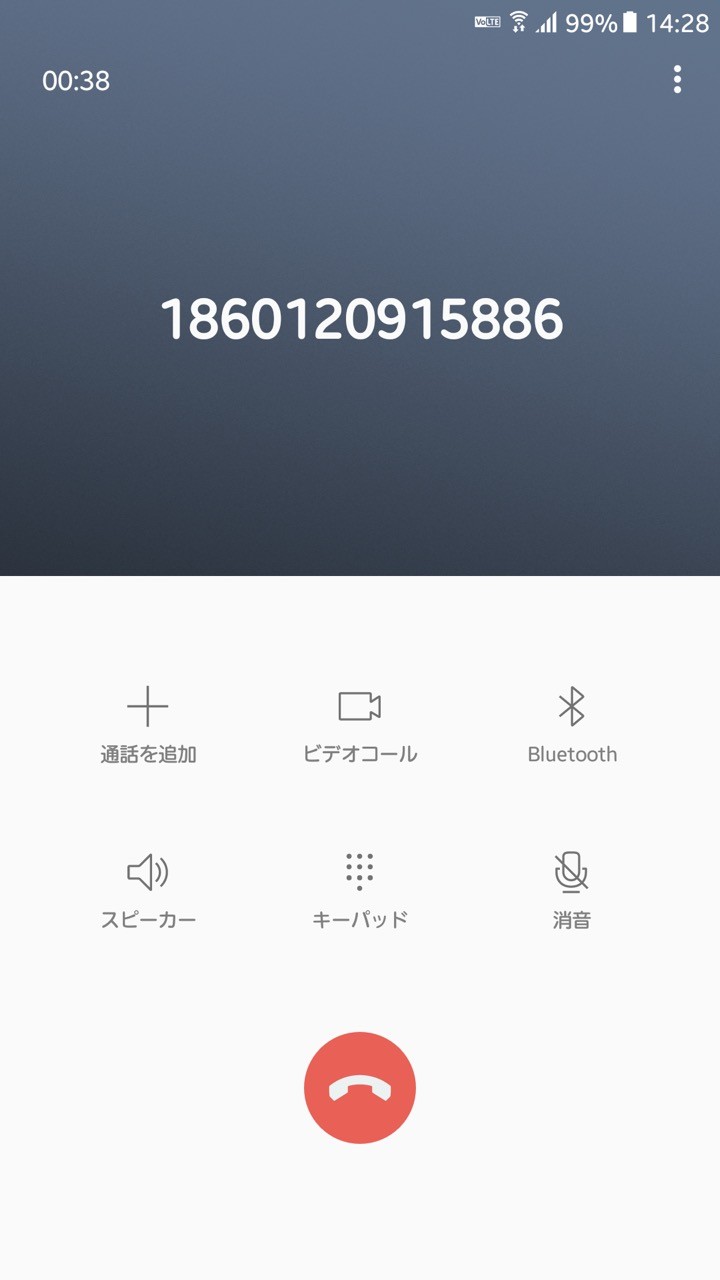Start a video call via ビデオコール

[360, 726]
